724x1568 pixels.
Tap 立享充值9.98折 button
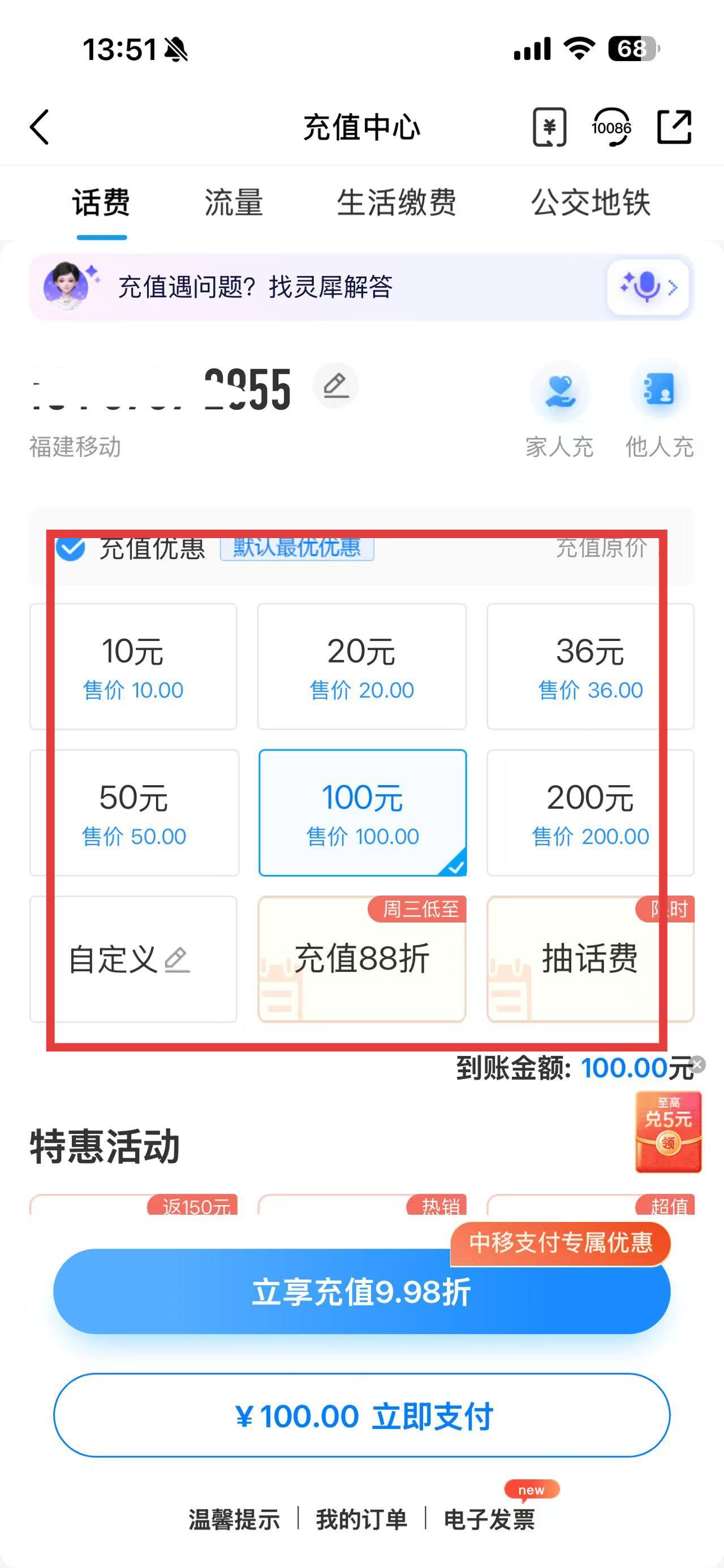point(361,1291)
